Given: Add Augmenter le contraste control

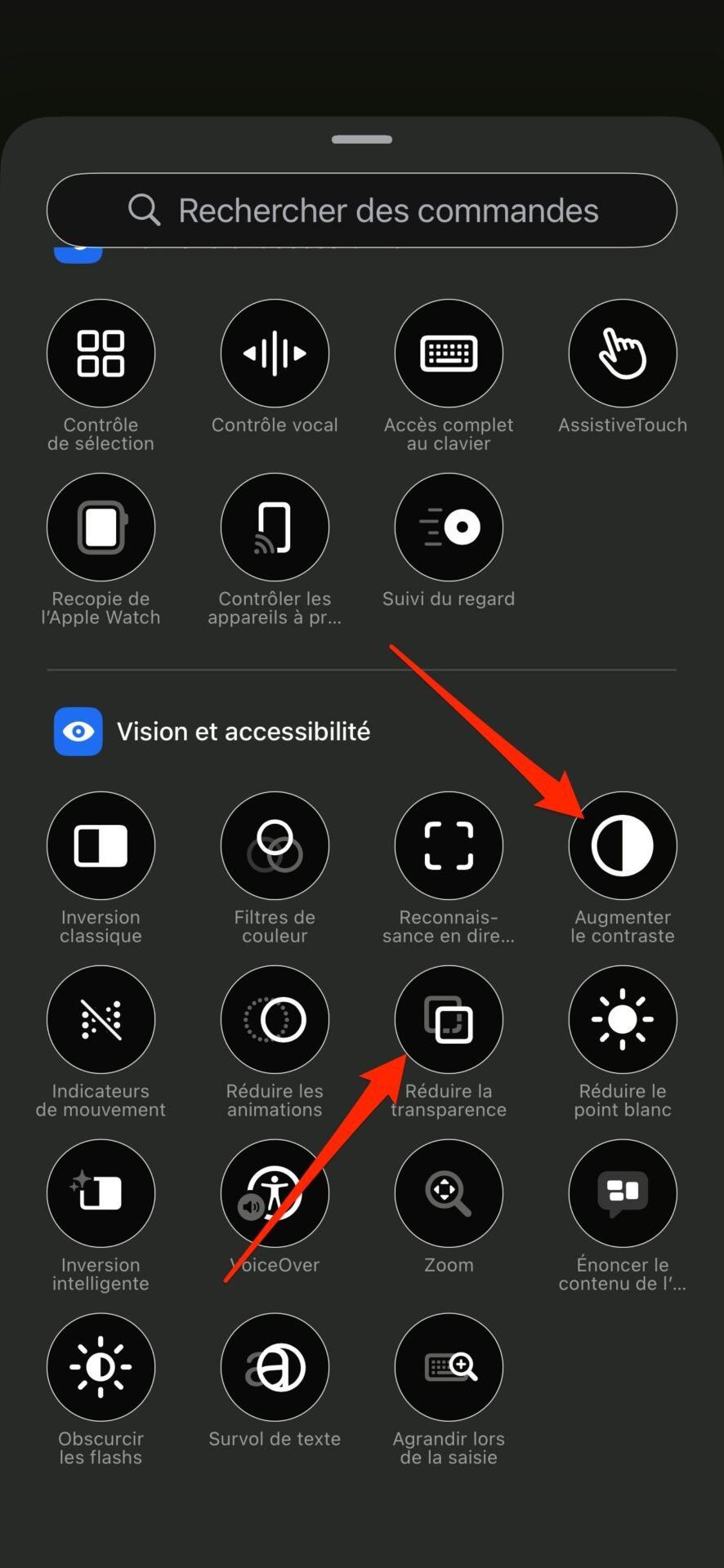Looking at the screenshot, I should (x=623, y=846).
